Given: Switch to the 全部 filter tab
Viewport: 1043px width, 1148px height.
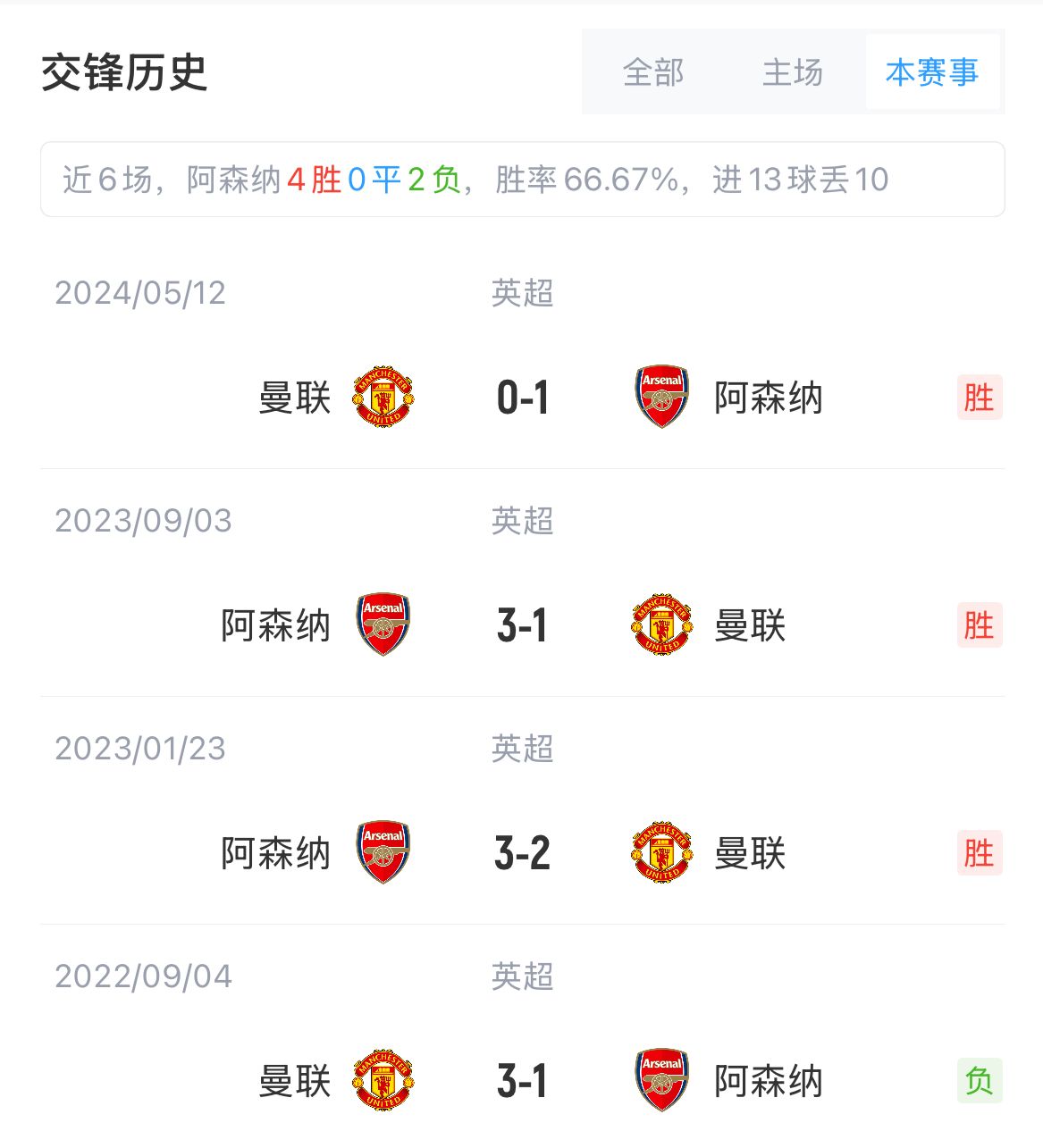Looking at the screenshot, I should [653, 72].
